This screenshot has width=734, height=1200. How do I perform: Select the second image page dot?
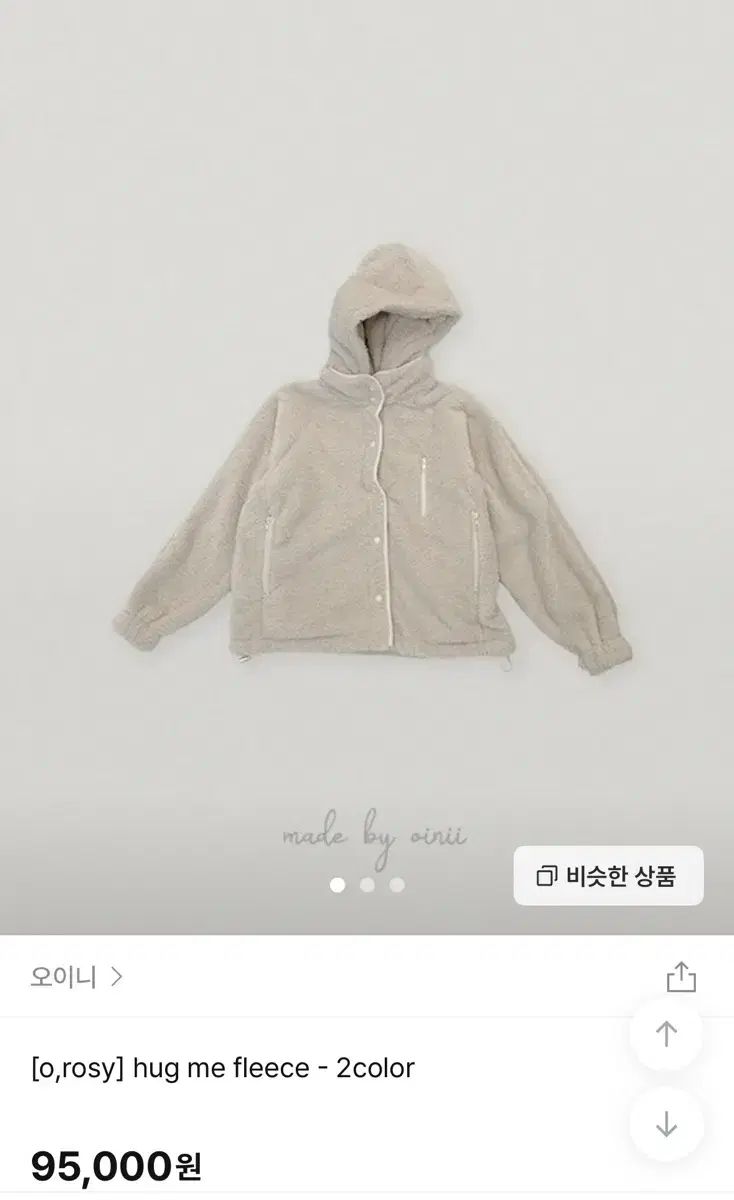367,885
